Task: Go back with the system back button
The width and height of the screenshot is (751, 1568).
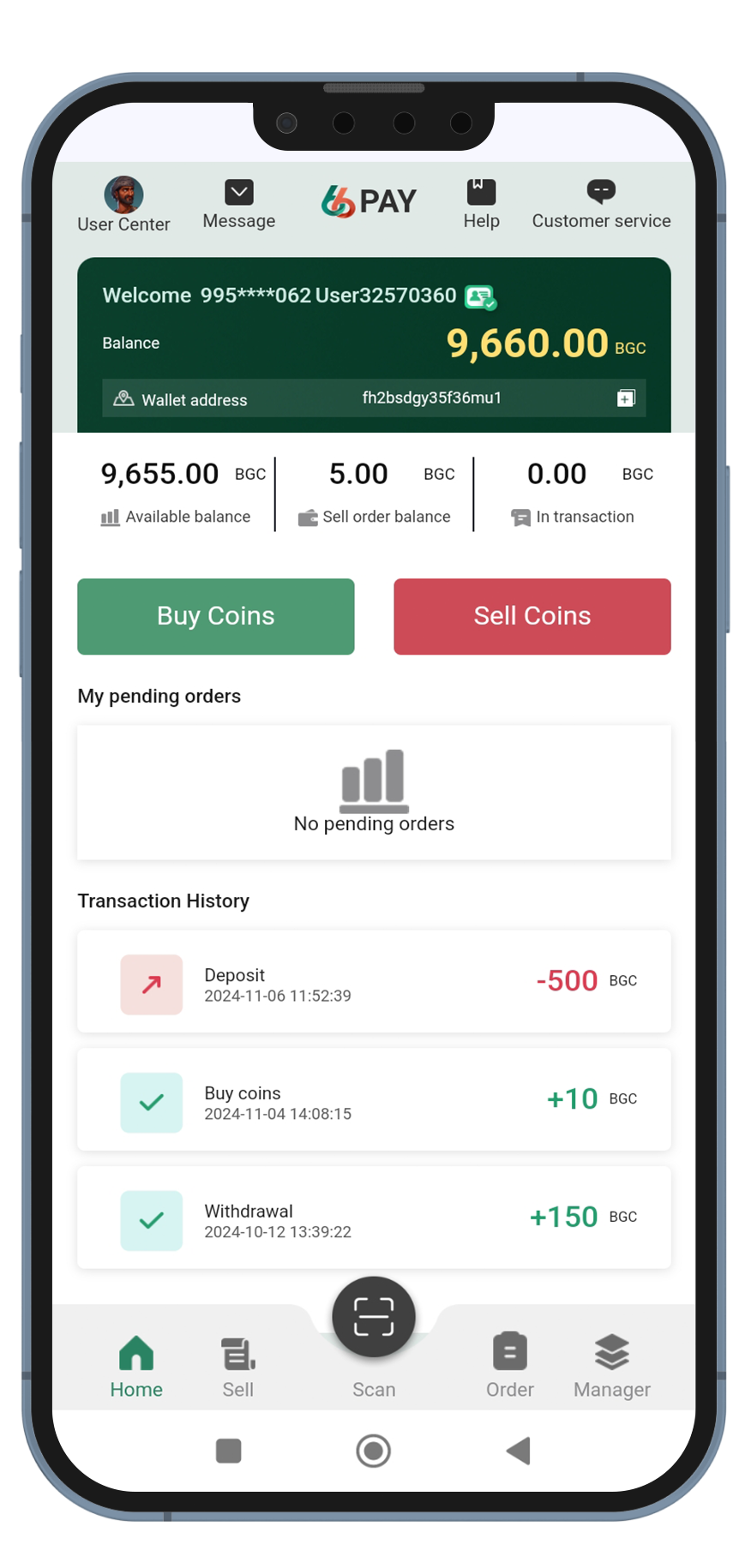Action: click(519, 1451)
